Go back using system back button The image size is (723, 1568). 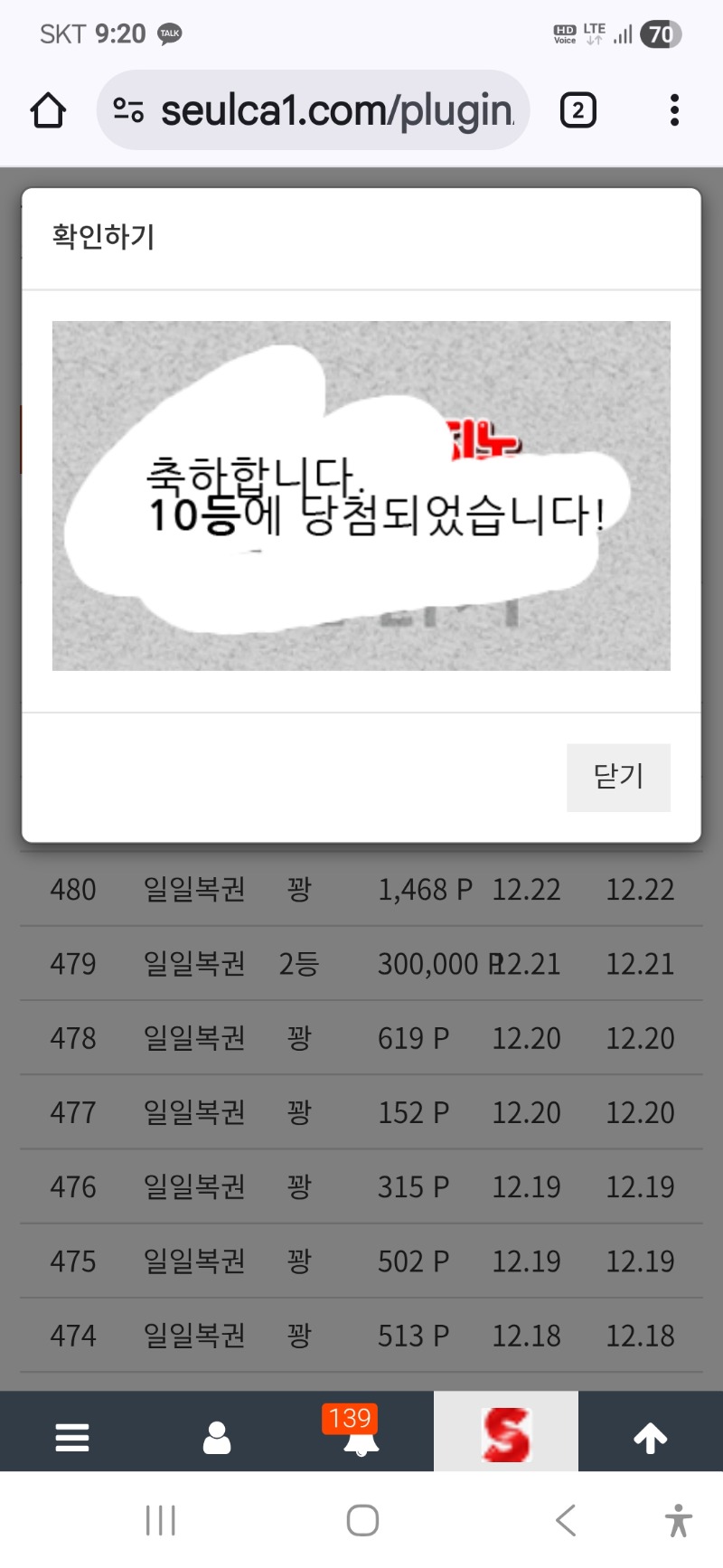pyautogui.click(x=566, y=1520)
